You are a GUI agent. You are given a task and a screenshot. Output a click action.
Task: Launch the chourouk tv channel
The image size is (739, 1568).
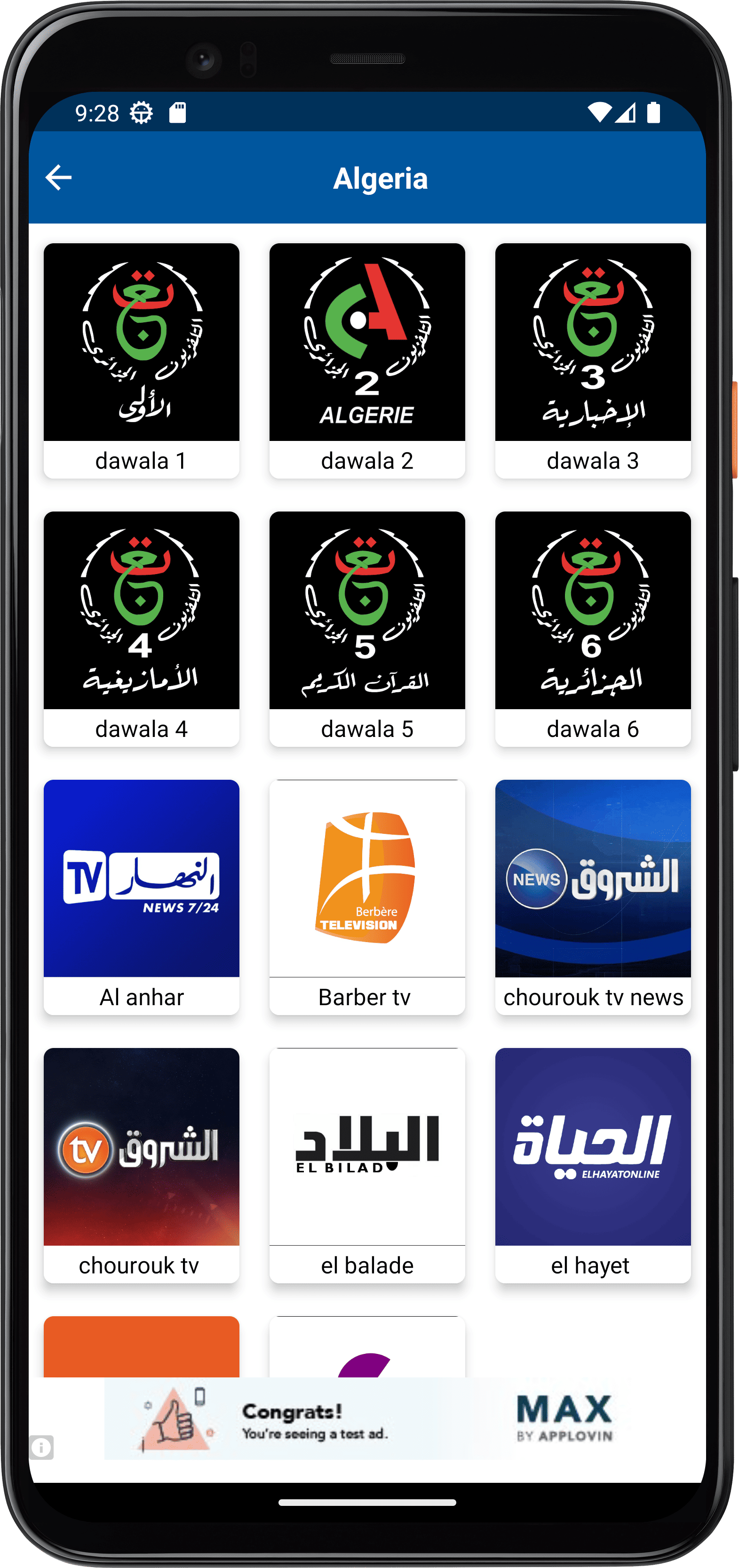[141, 1164]
